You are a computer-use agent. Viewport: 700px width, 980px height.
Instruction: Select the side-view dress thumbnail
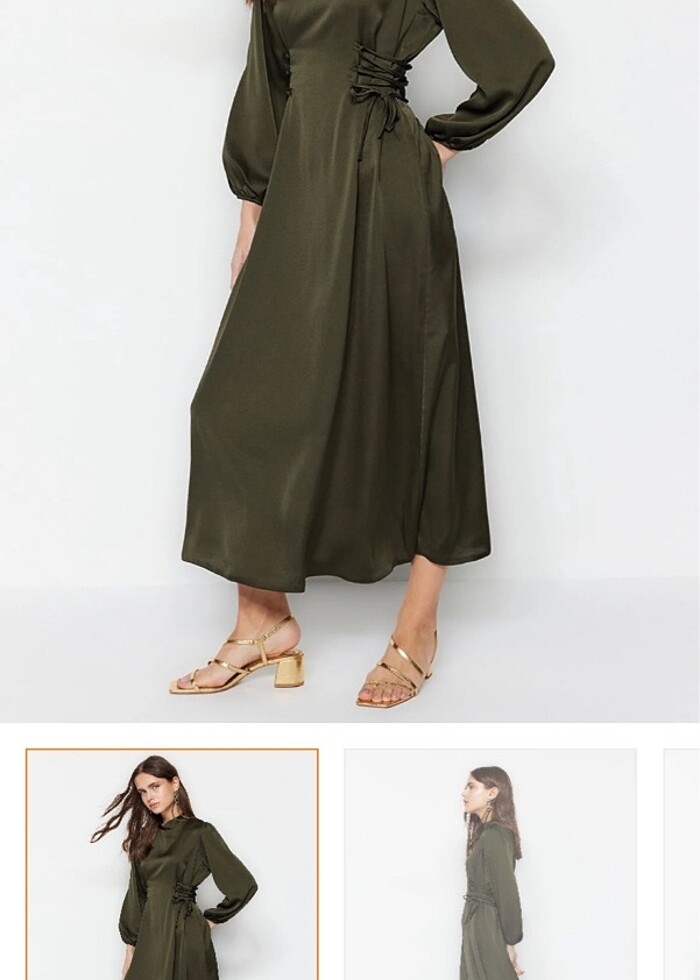click(x=490, y=865)
